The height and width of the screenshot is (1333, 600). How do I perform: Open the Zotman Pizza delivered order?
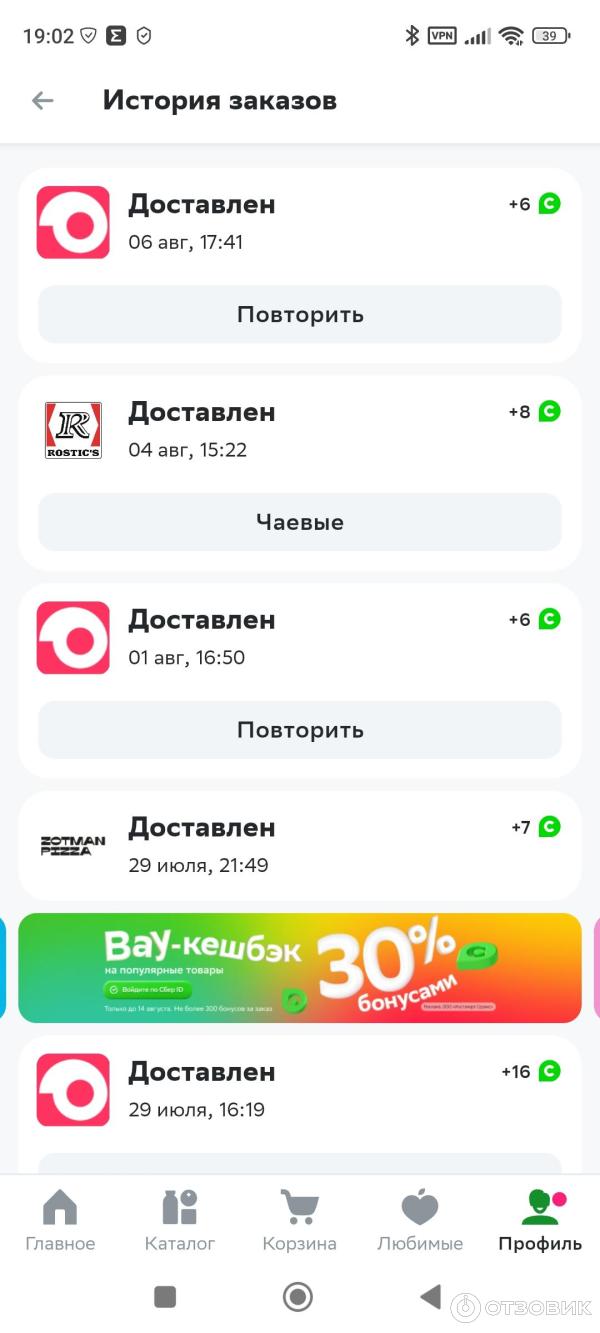(x=300, y=846)
